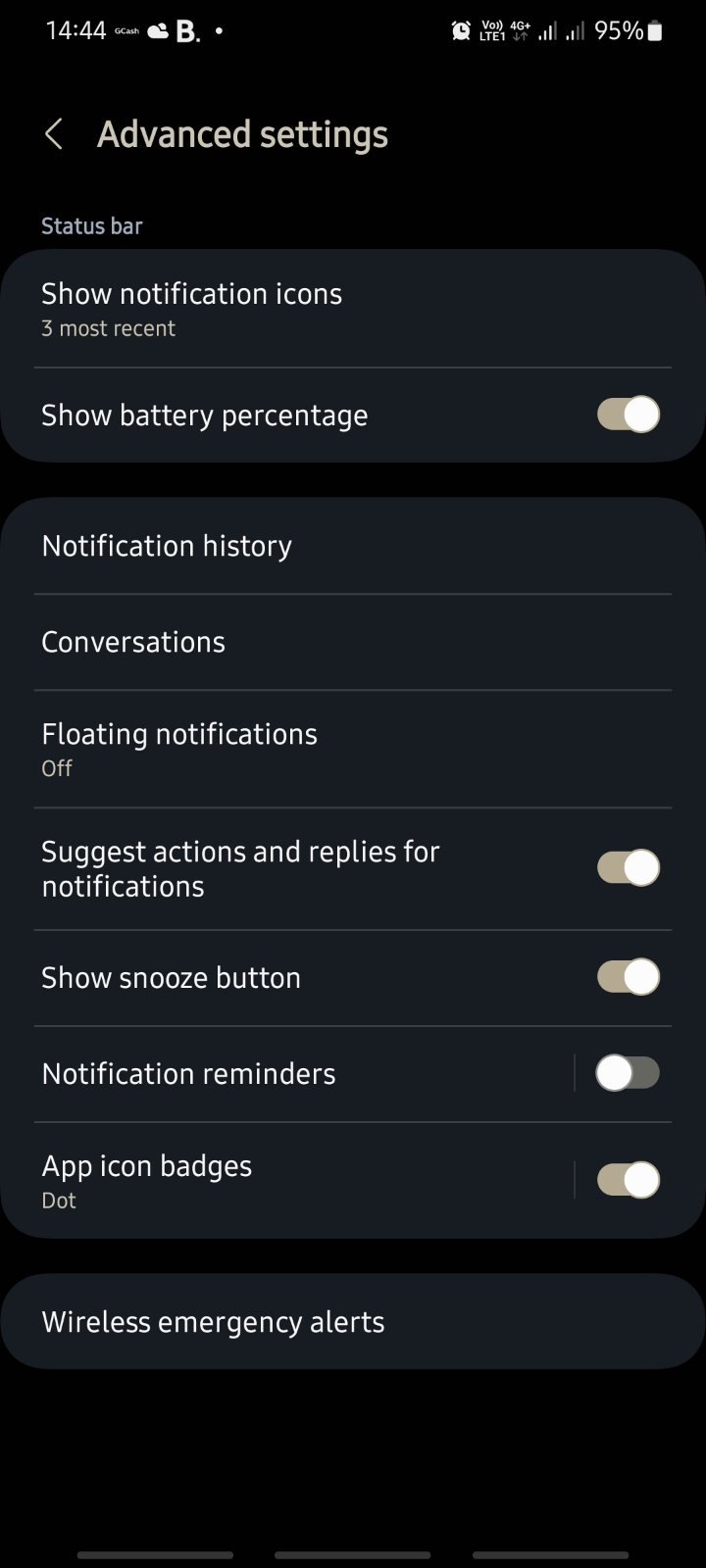The height and width of the screenshot is (1568, 706).
Task: Disable App icon badges
Action: (627, 1180)
